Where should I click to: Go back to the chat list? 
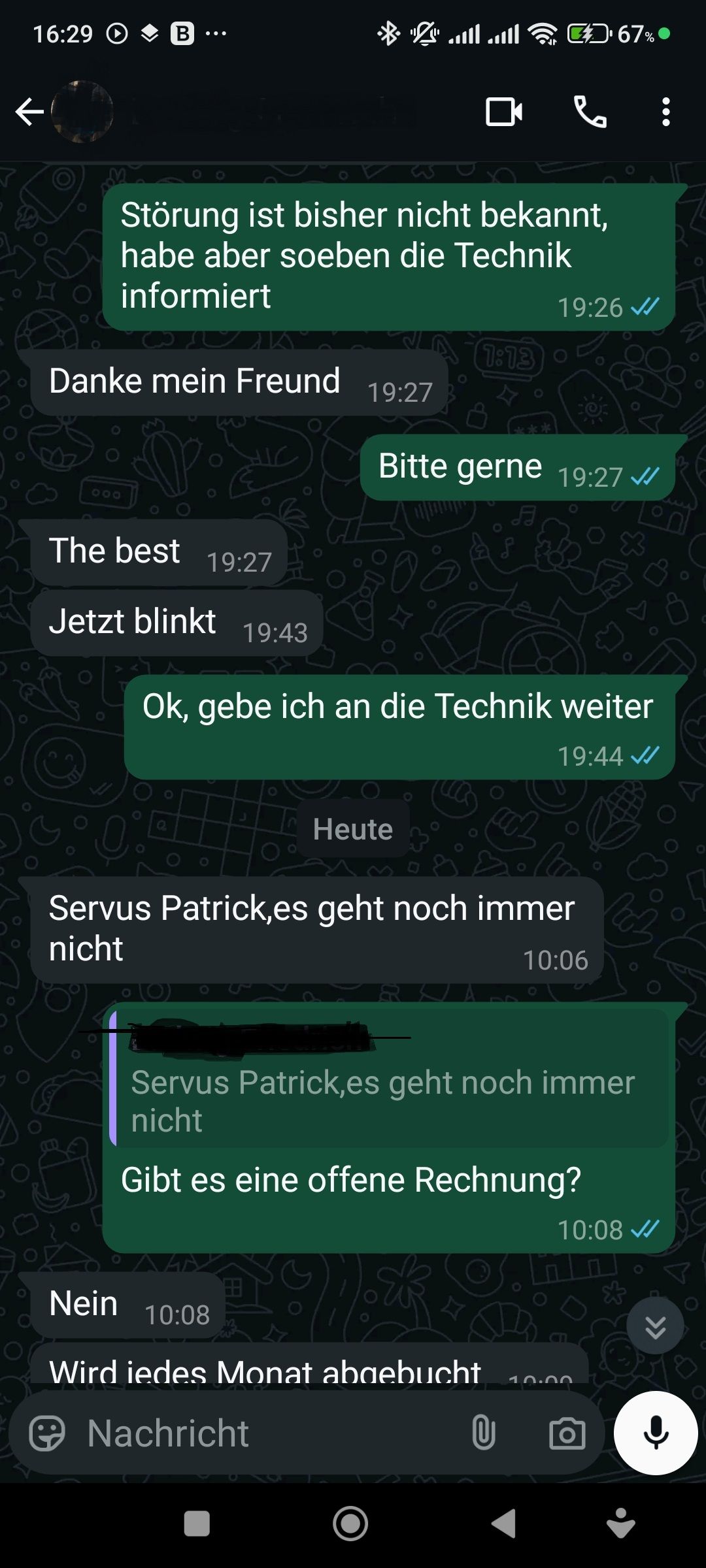pyautogui.click(x=29, y=112)
